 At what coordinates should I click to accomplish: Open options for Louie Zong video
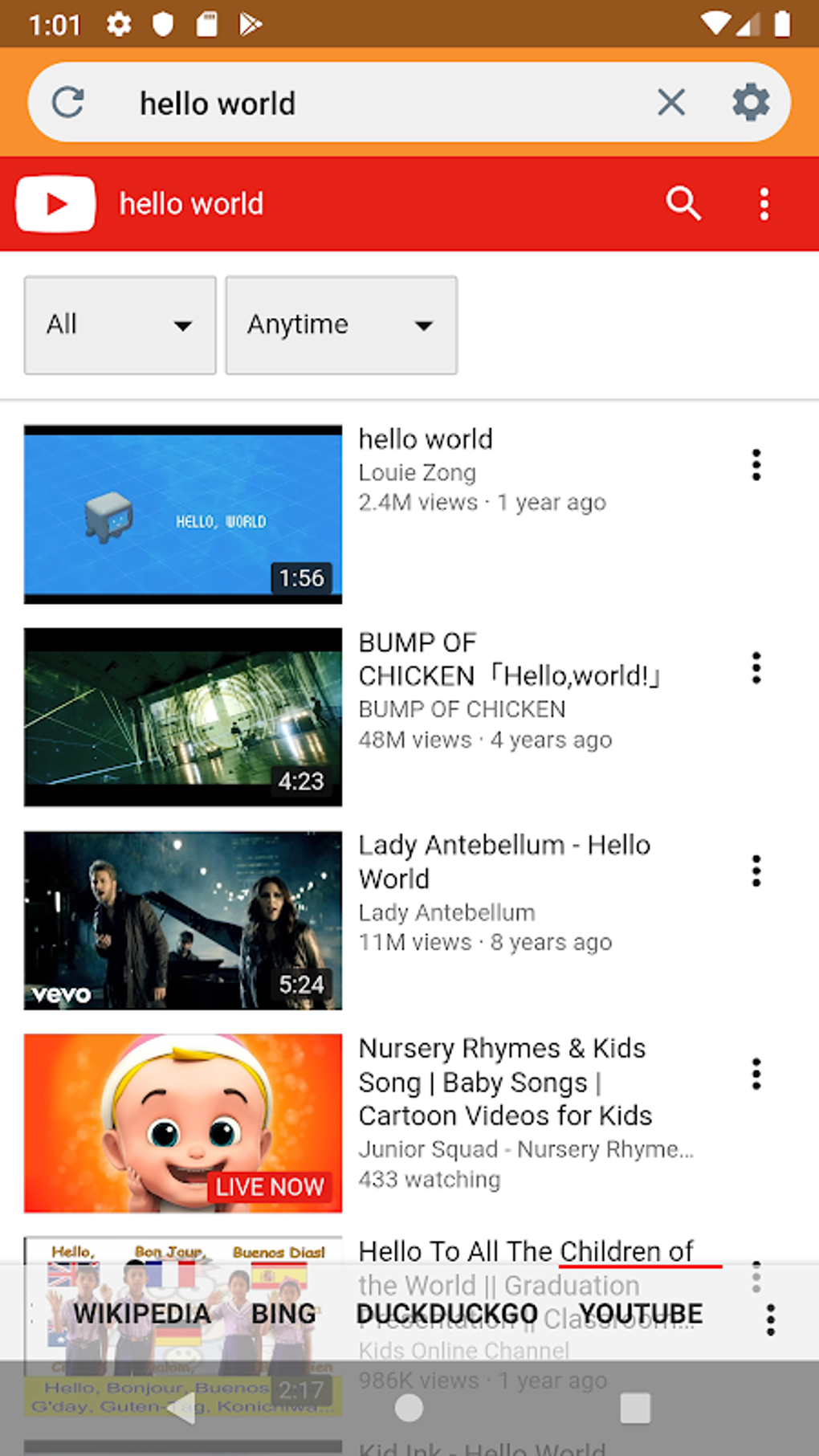coord(756,465)
